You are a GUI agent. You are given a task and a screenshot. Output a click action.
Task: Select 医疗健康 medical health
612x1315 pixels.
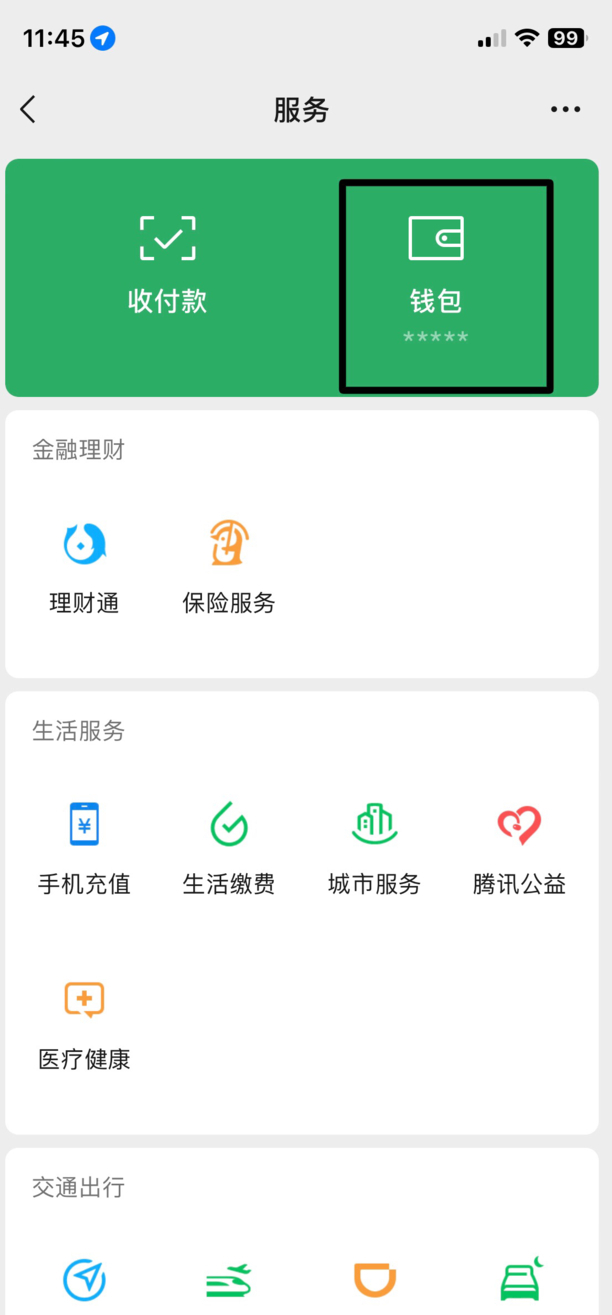click(84, 1023)
